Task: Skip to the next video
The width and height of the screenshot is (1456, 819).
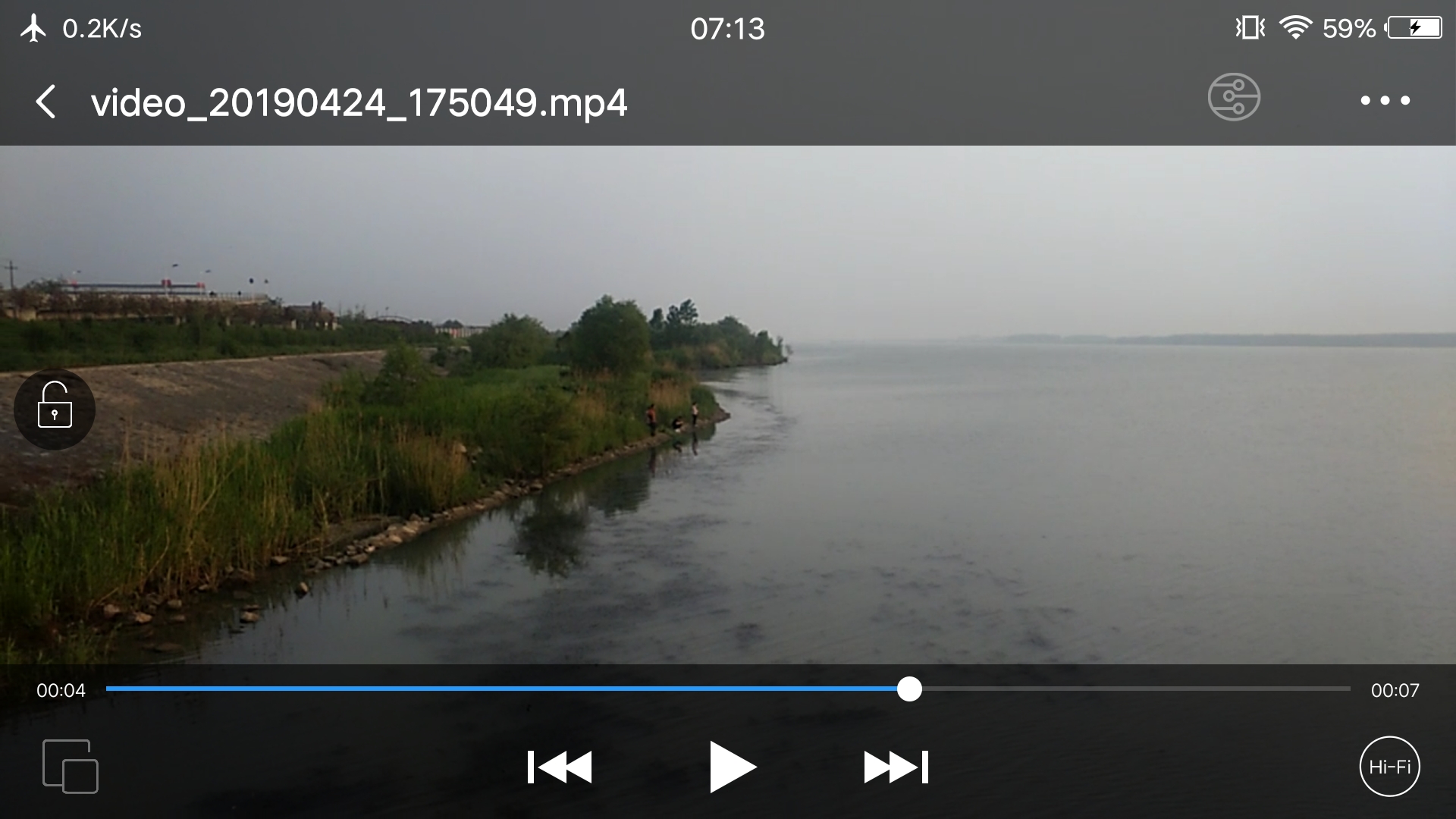Action: 896,767
